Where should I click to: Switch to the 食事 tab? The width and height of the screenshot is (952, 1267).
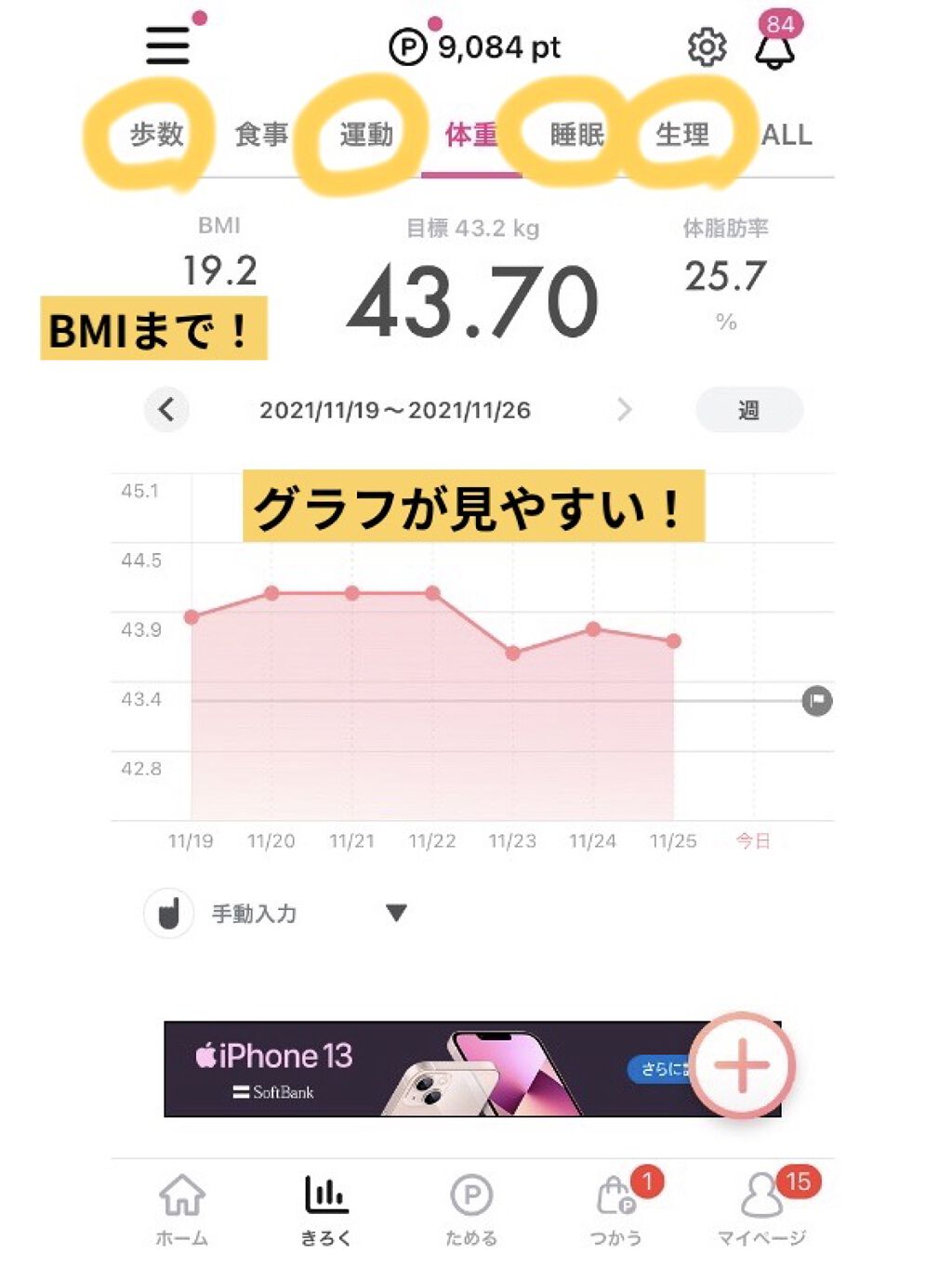(x=261, y=135)
